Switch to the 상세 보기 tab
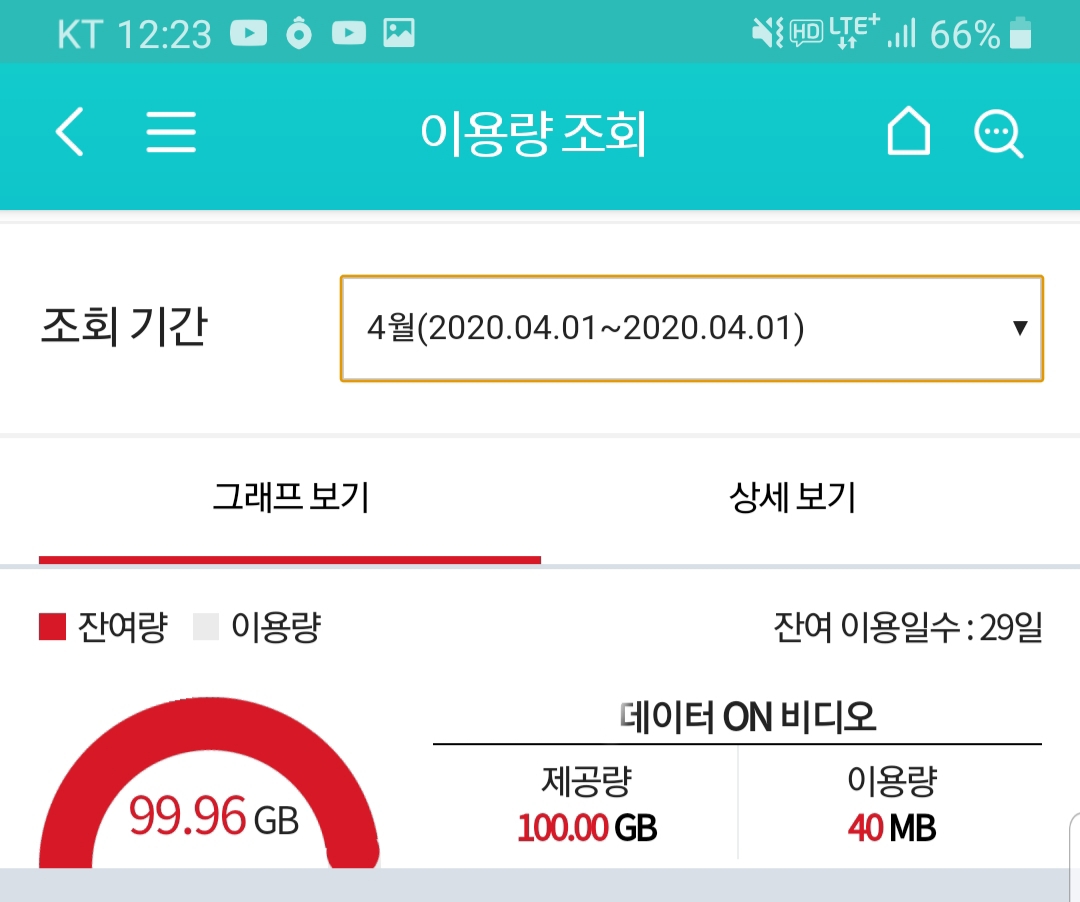 (x=792, y=497)
